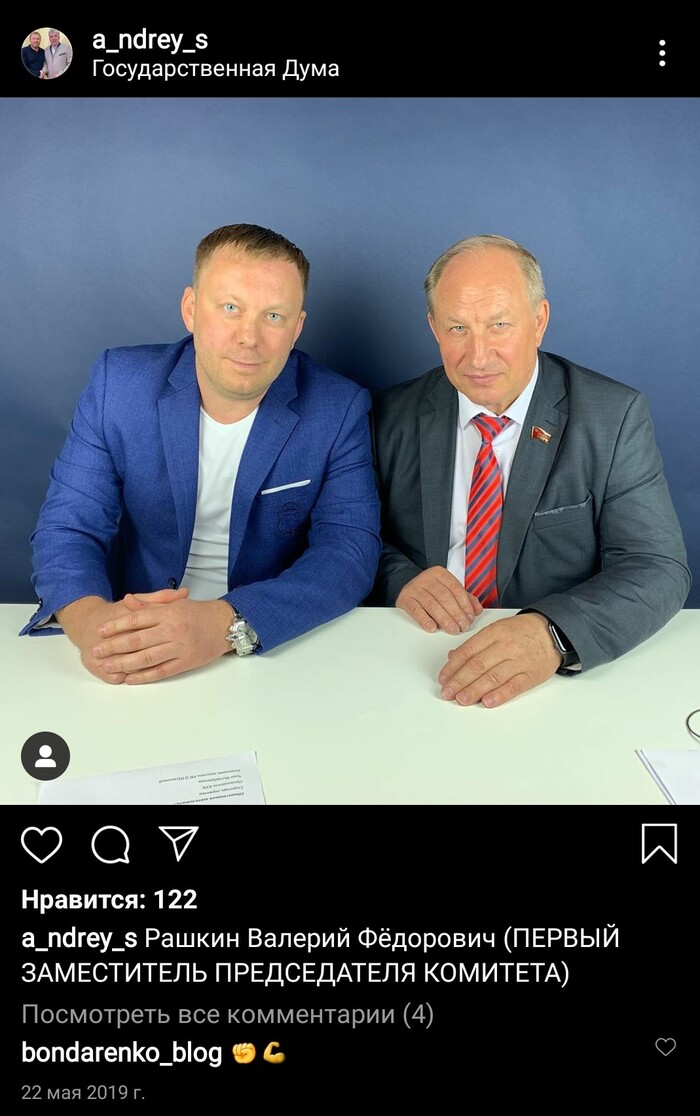
Task: Open the post's three-dot overflow menu
Action: [662, 53]
